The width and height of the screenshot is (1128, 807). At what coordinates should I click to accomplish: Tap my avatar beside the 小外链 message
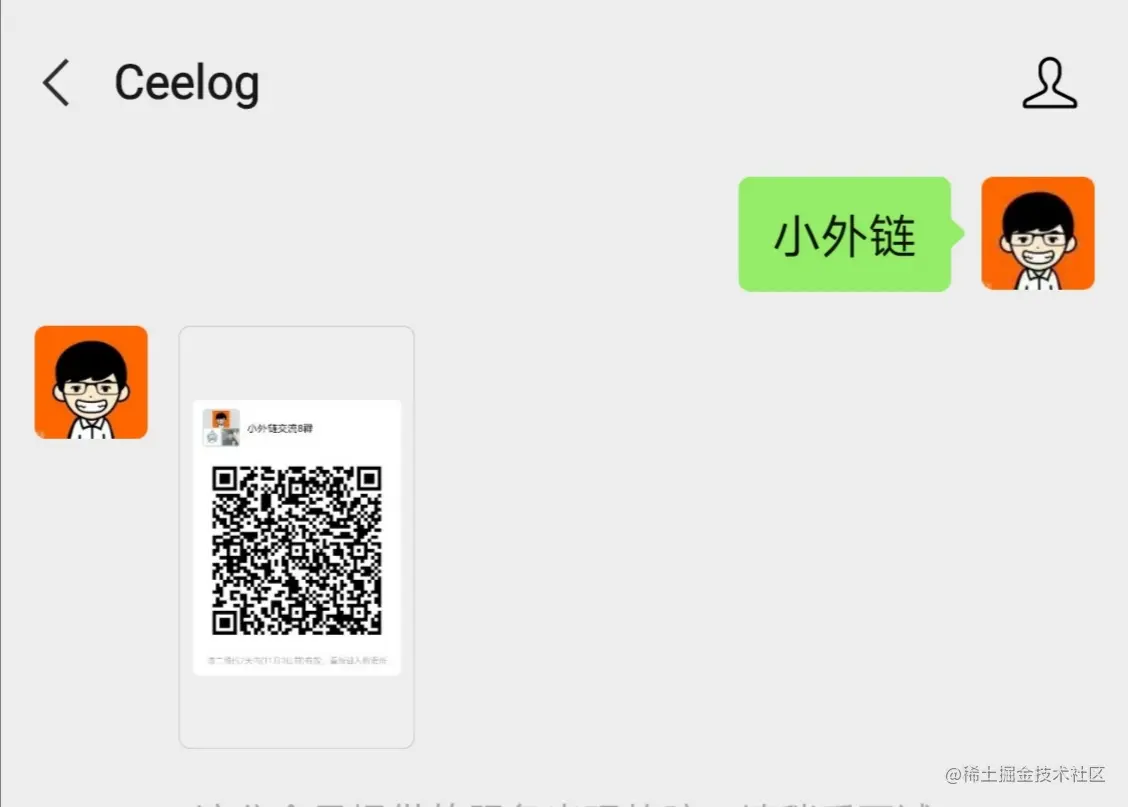[x=1037, y=234]
